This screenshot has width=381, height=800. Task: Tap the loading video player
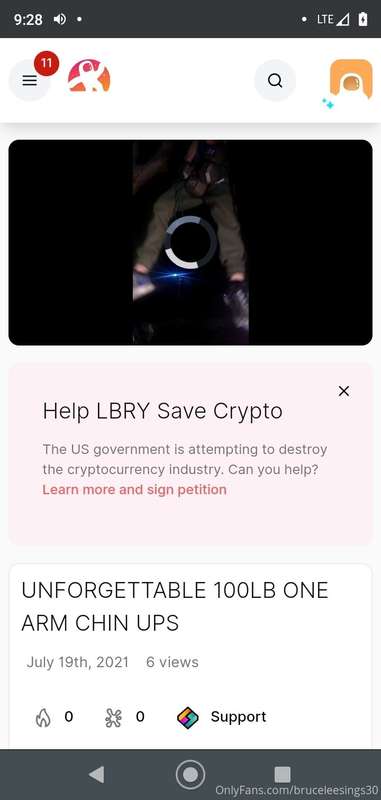190,242
